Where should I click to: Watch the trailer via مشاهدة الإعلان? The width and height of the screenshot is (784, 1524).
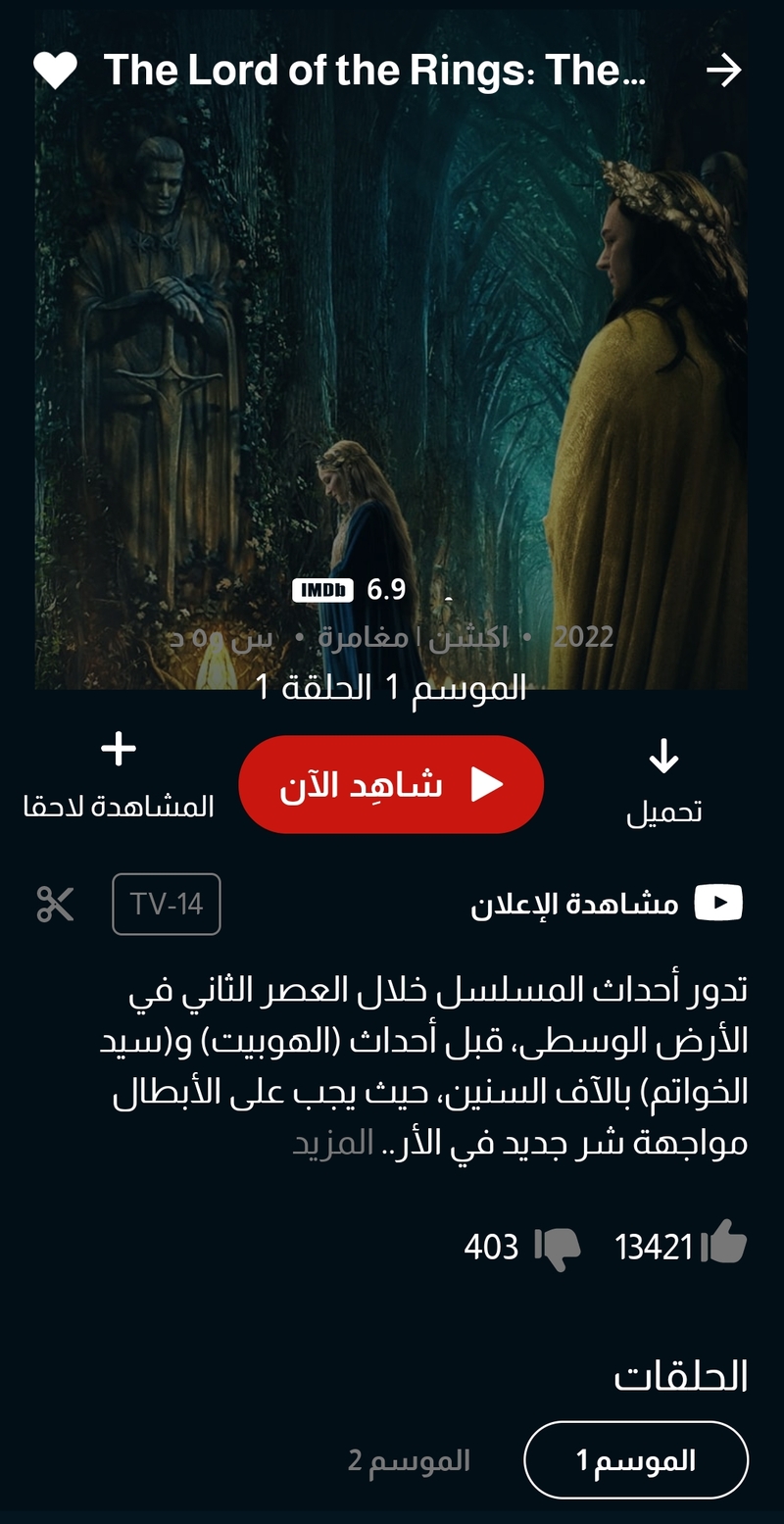(608, 904)
